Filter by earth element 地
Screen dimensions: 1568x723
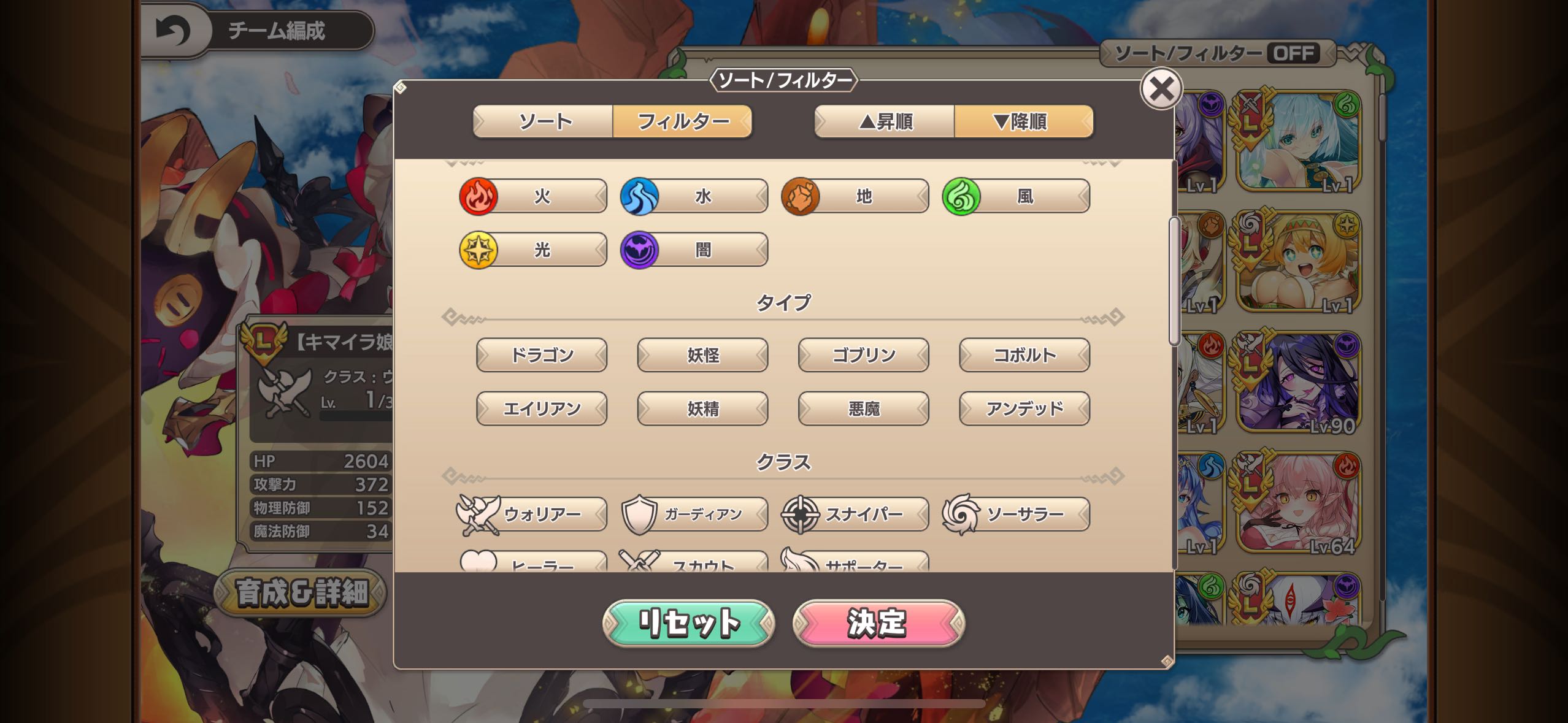pos(855,196)
